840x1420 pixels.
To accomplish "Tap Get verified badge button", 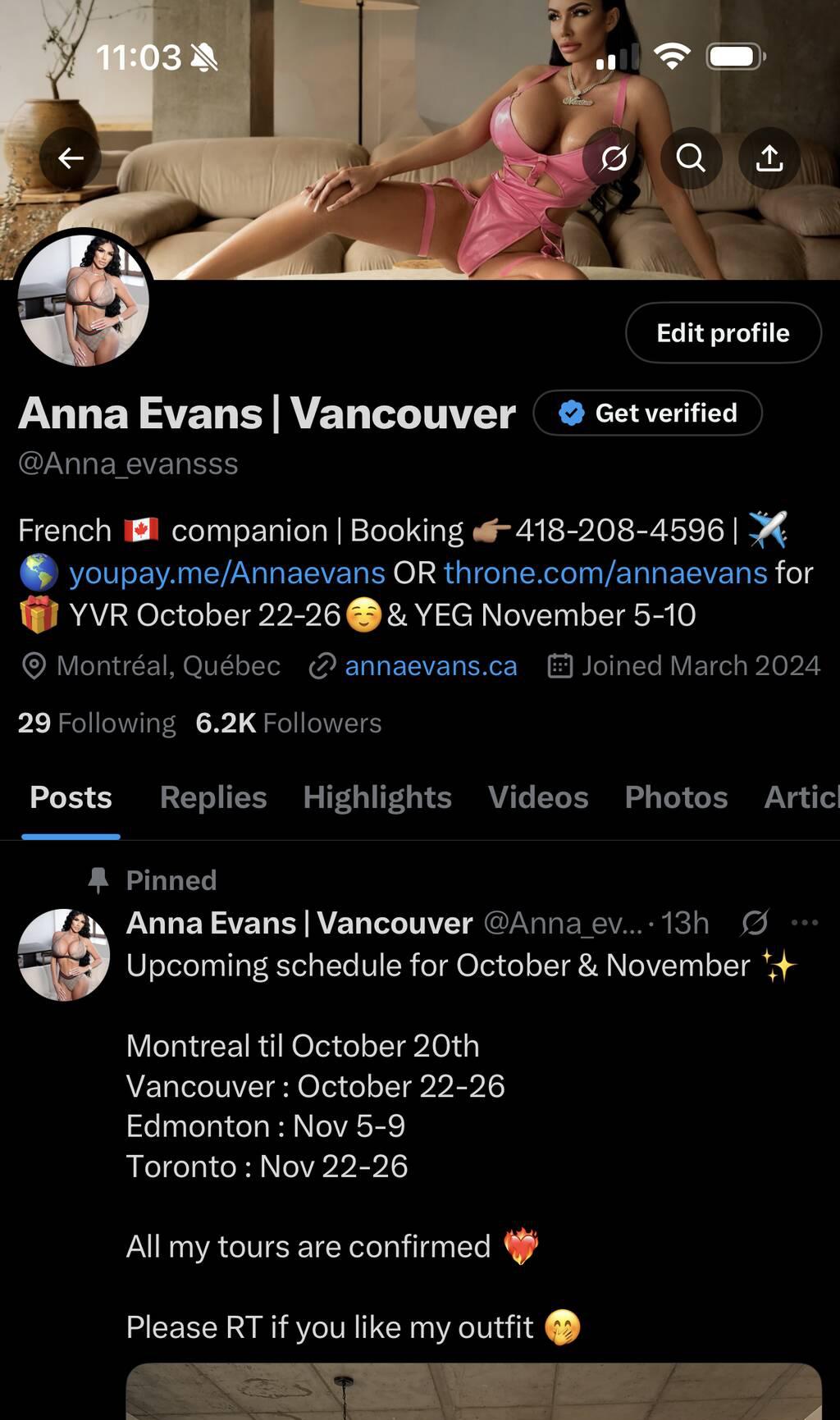I will [648, 413].
